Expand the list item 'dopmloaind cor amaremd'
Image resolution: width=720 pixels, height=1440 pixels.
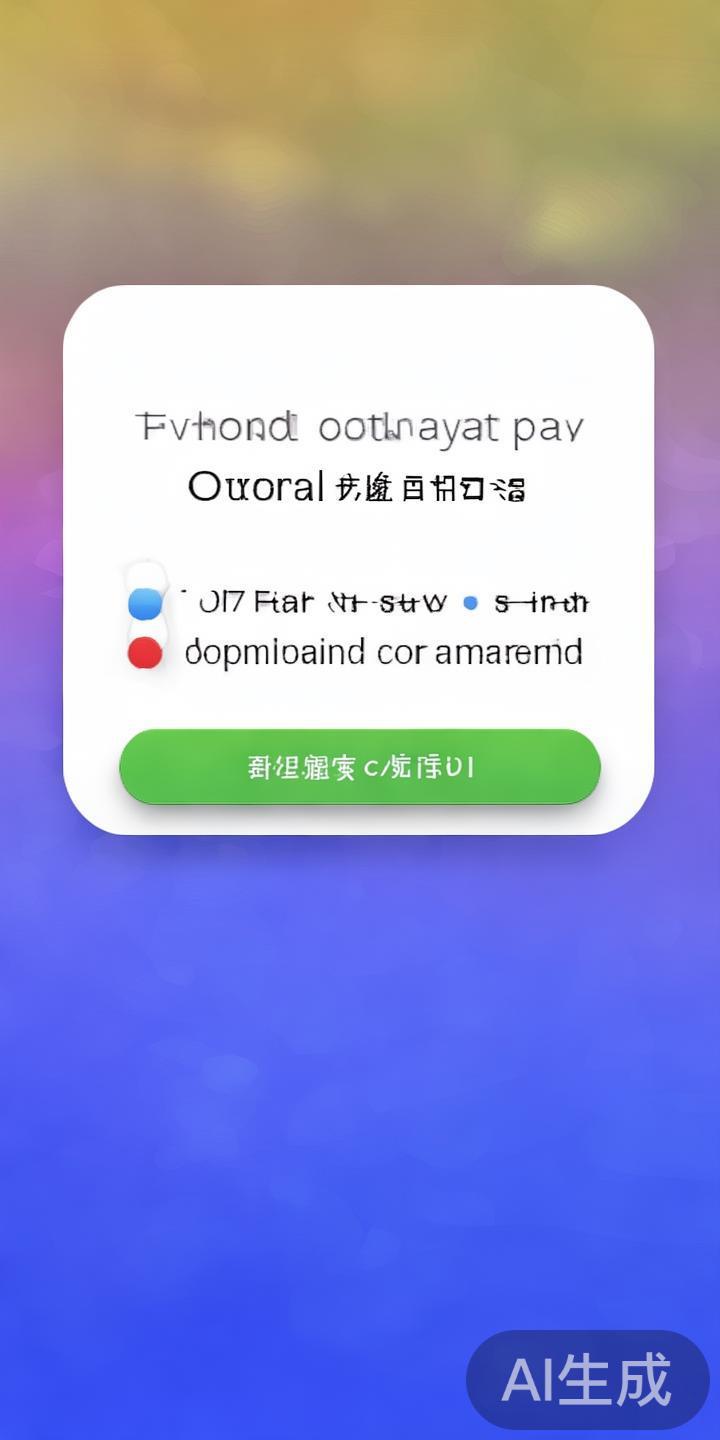383,650
